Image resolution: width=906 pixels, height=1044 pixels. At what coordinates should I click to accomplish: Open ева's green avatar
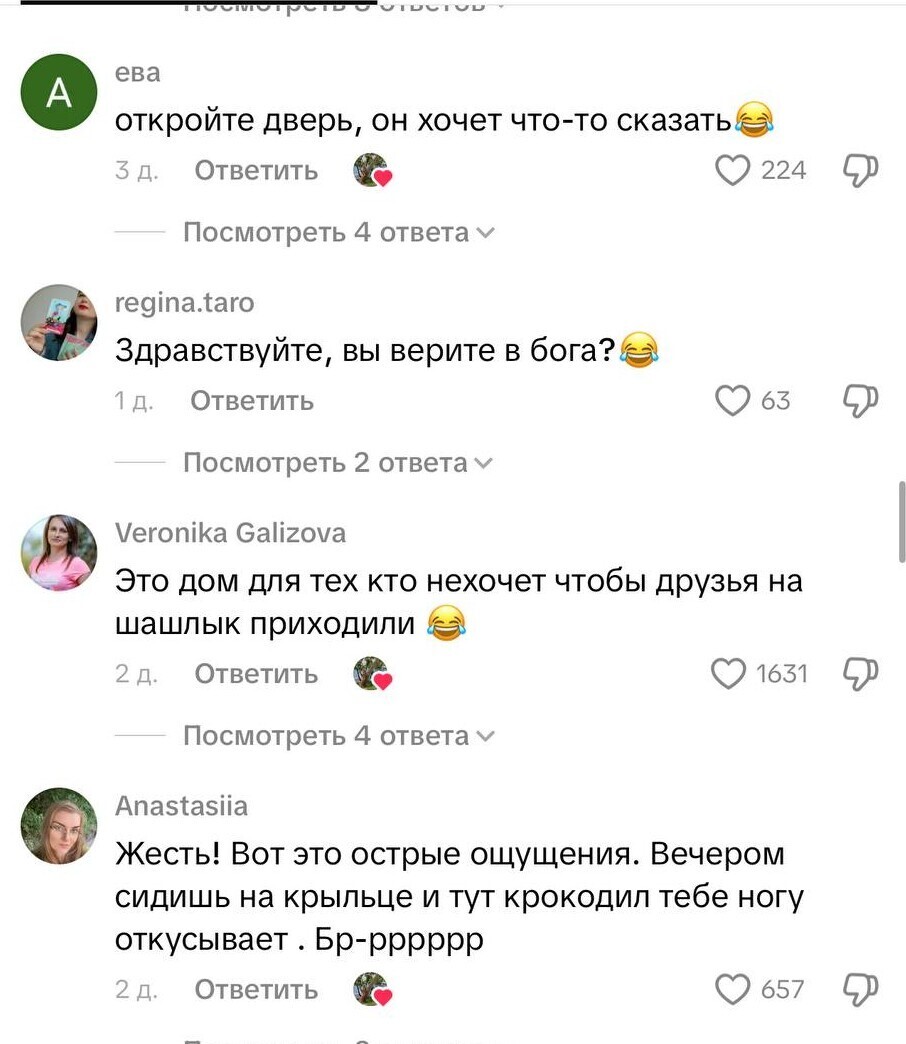(59, 92)
